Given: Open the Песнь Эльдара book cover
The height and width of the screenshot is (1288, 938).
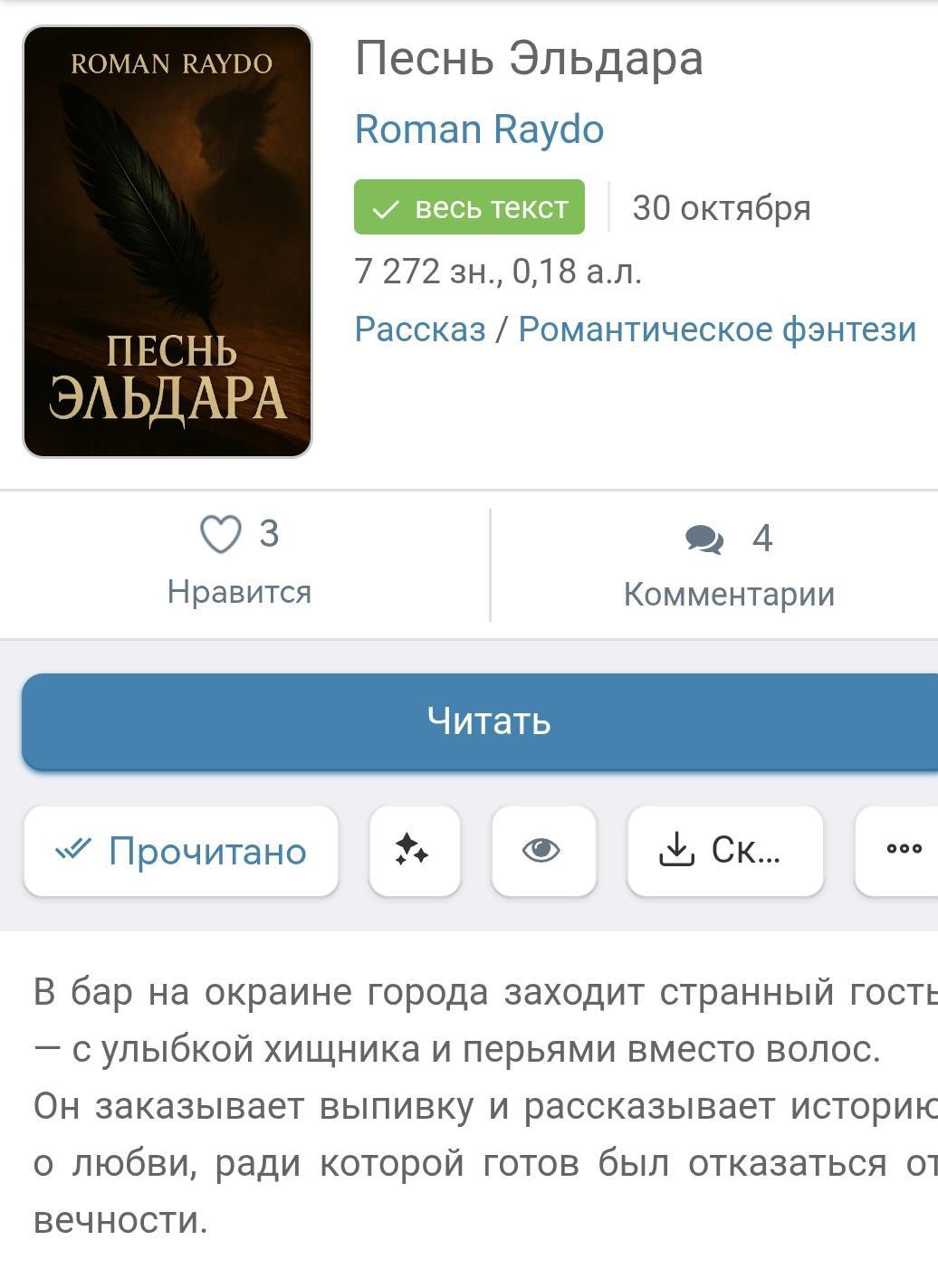Looking at the screenshot, I should pos(167,242).
